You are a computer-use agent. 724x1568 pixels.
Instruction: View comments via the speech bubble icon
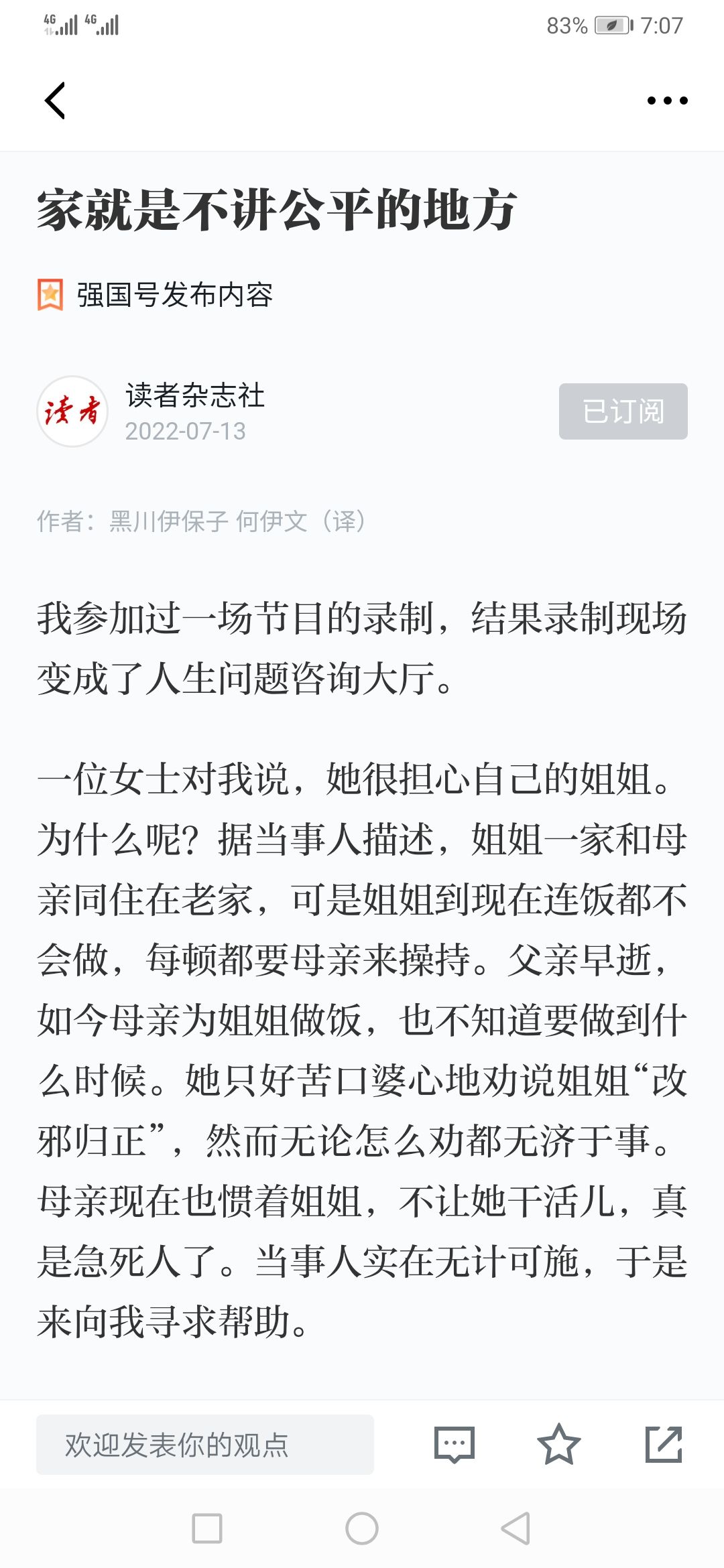455,1444
